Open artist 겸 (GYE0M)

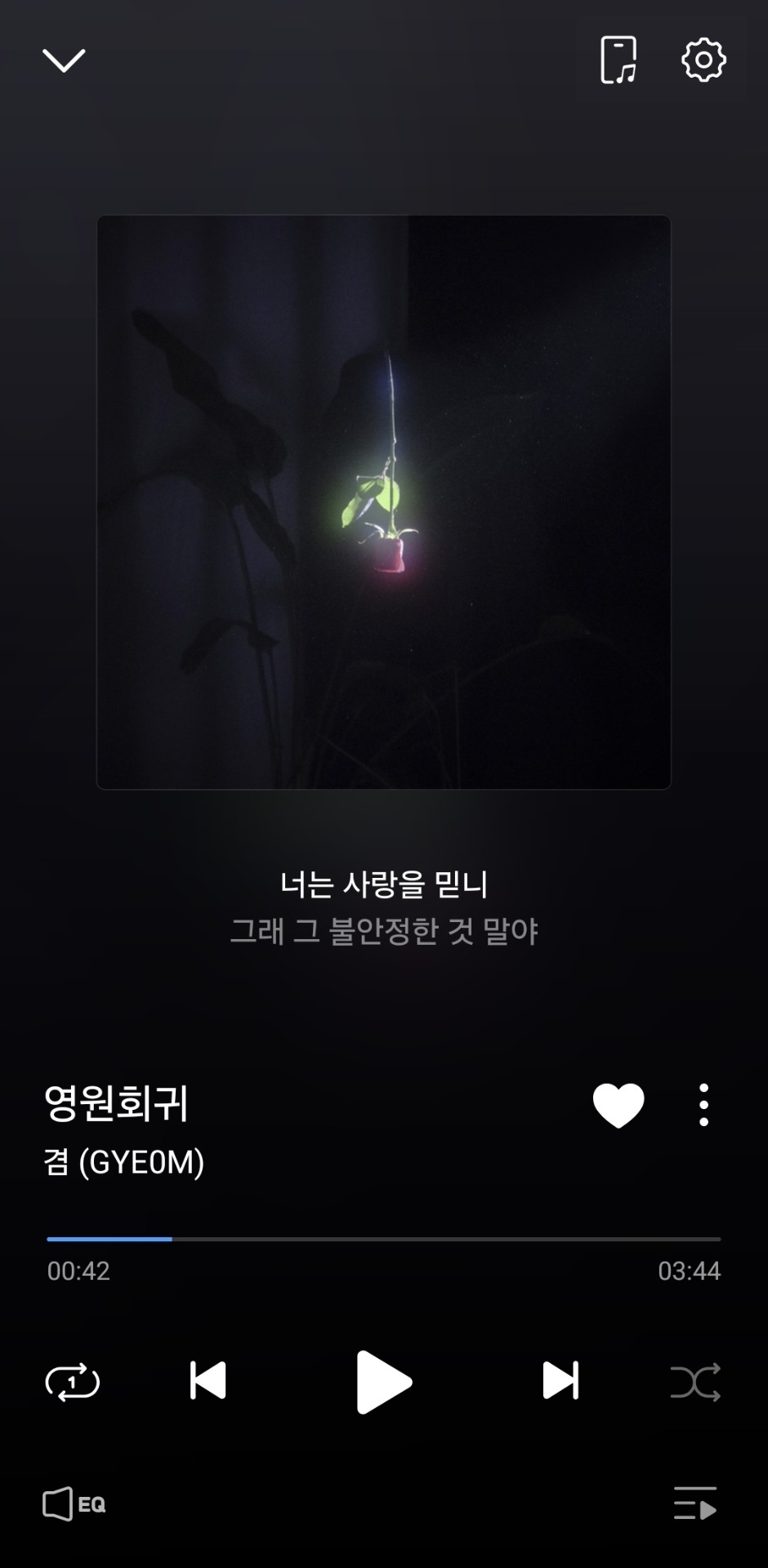[124, 1162]
